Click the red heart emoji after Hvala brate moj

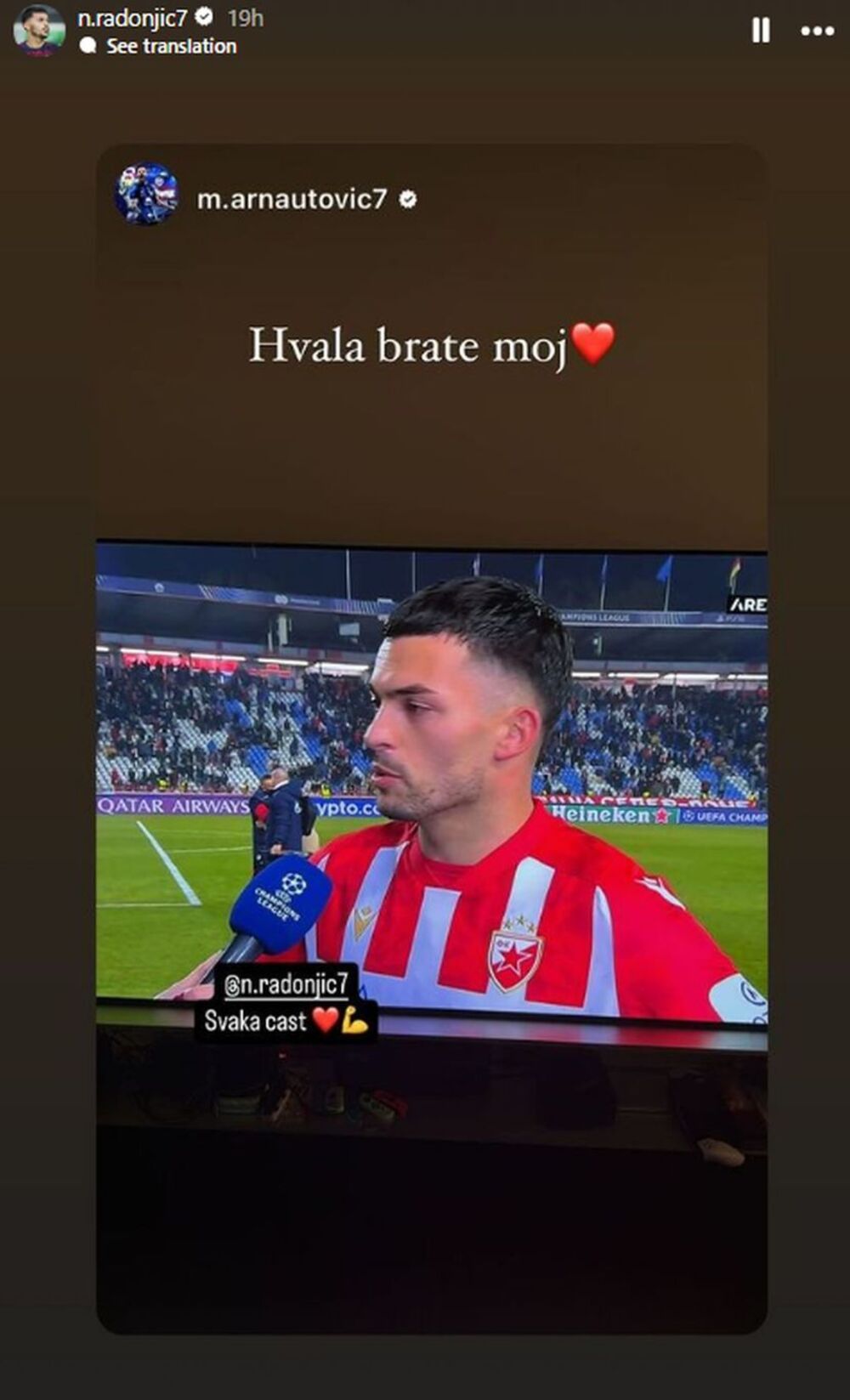595,345
